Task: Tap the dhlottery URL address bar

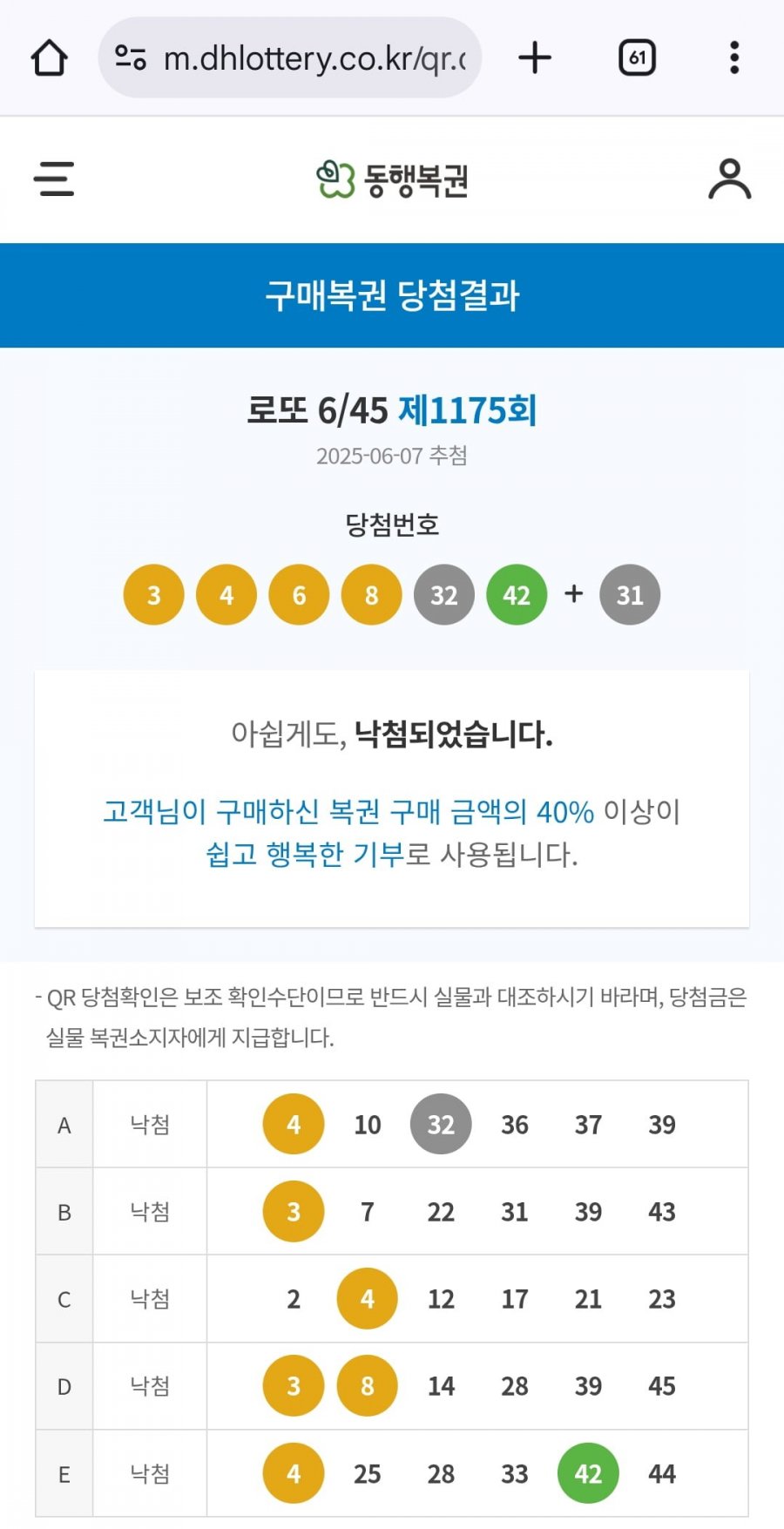Action: tap(314, 58)
